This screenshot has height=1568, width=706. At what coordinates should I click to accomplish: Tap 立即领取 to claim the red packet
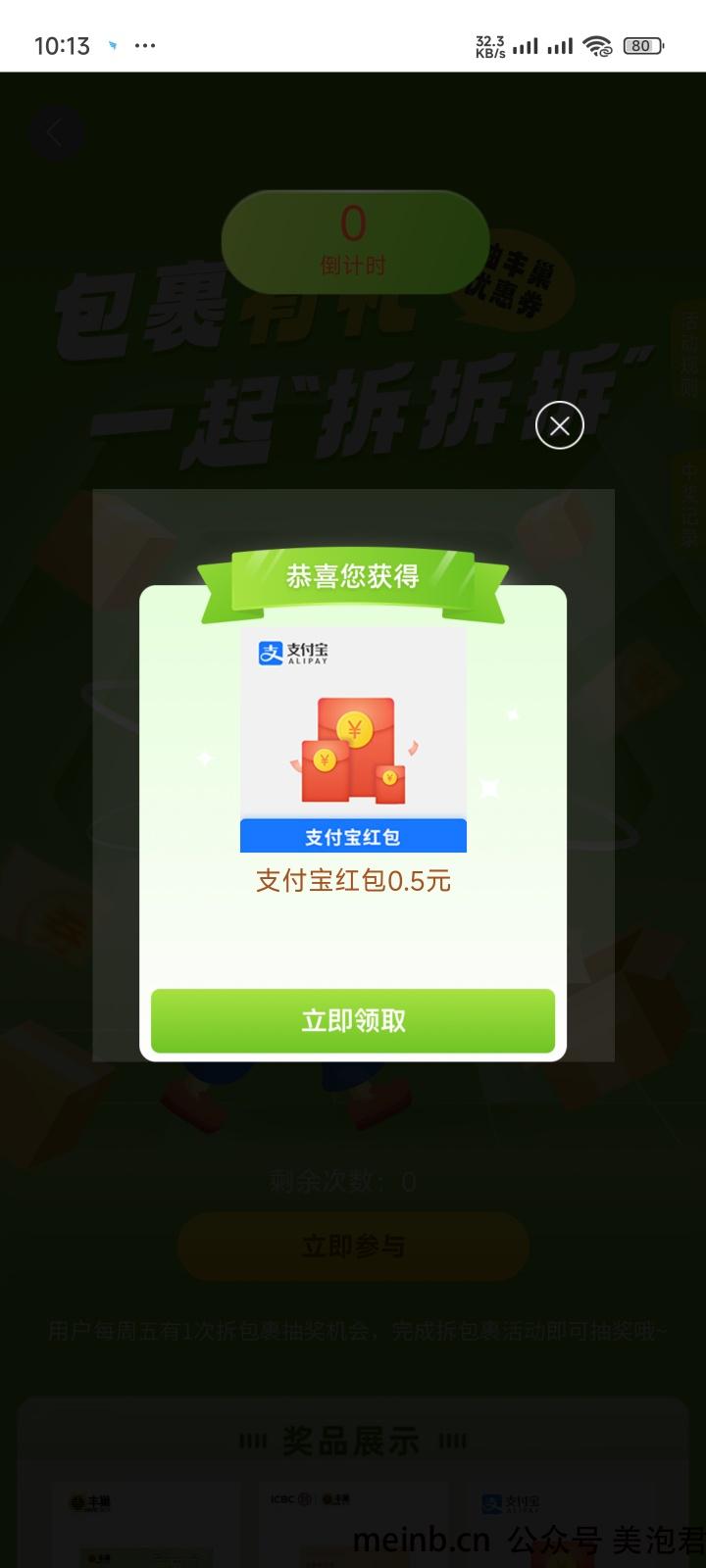[x=353, y=1020]
